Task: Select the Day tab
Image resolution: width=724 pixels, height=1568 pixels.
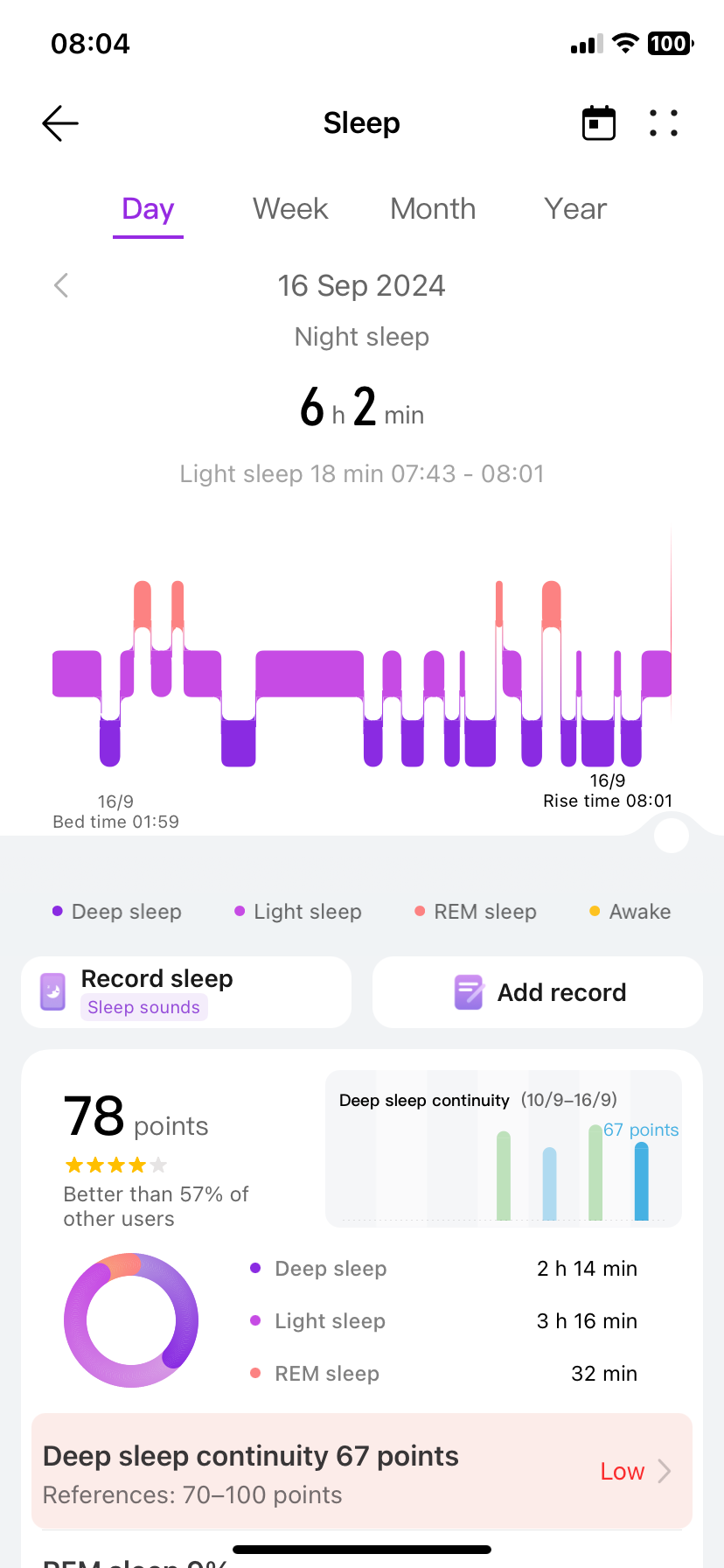Action: 148,210
